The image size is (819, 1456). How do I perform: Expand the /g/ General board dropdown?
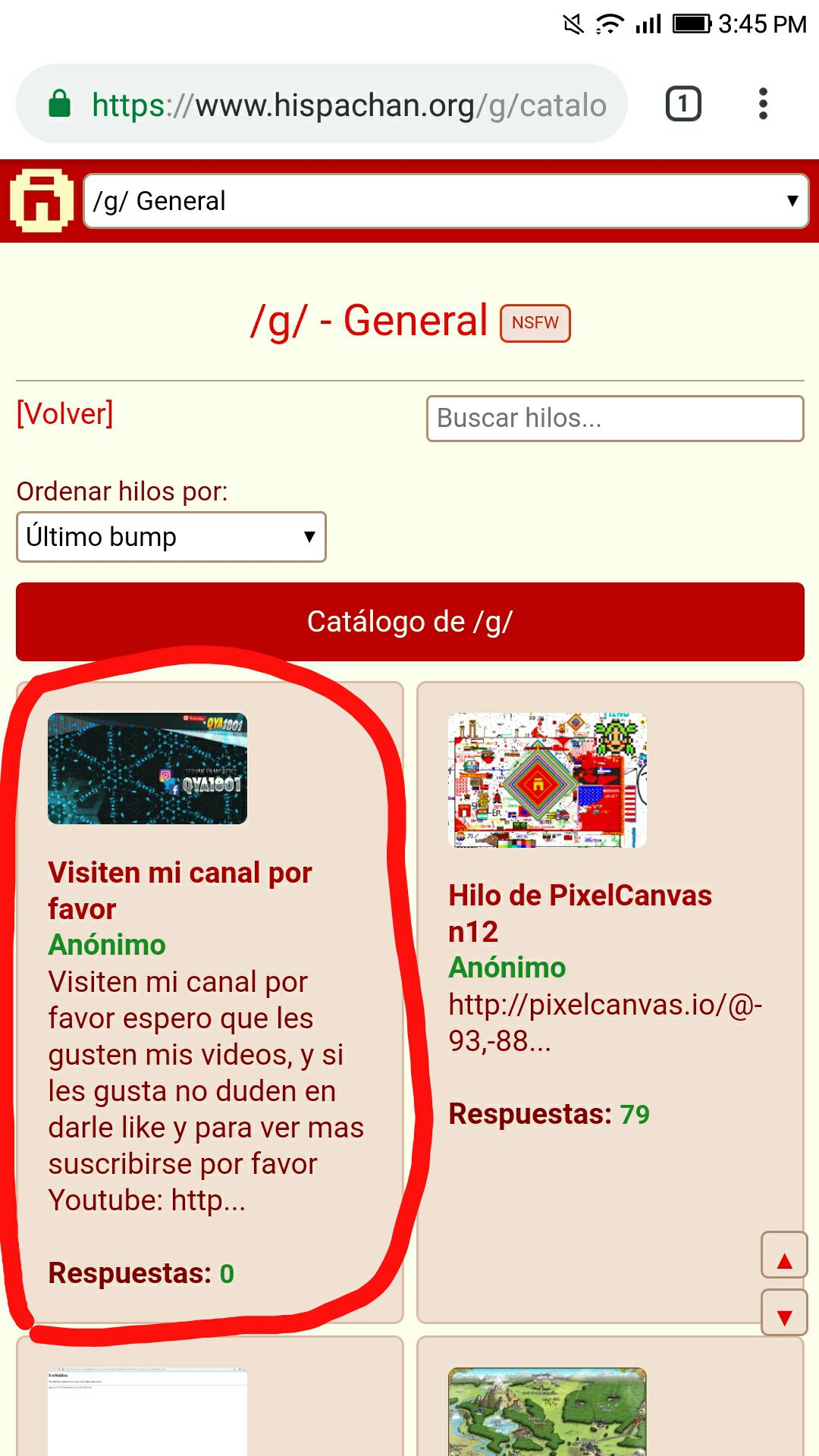tap(446, 201)
